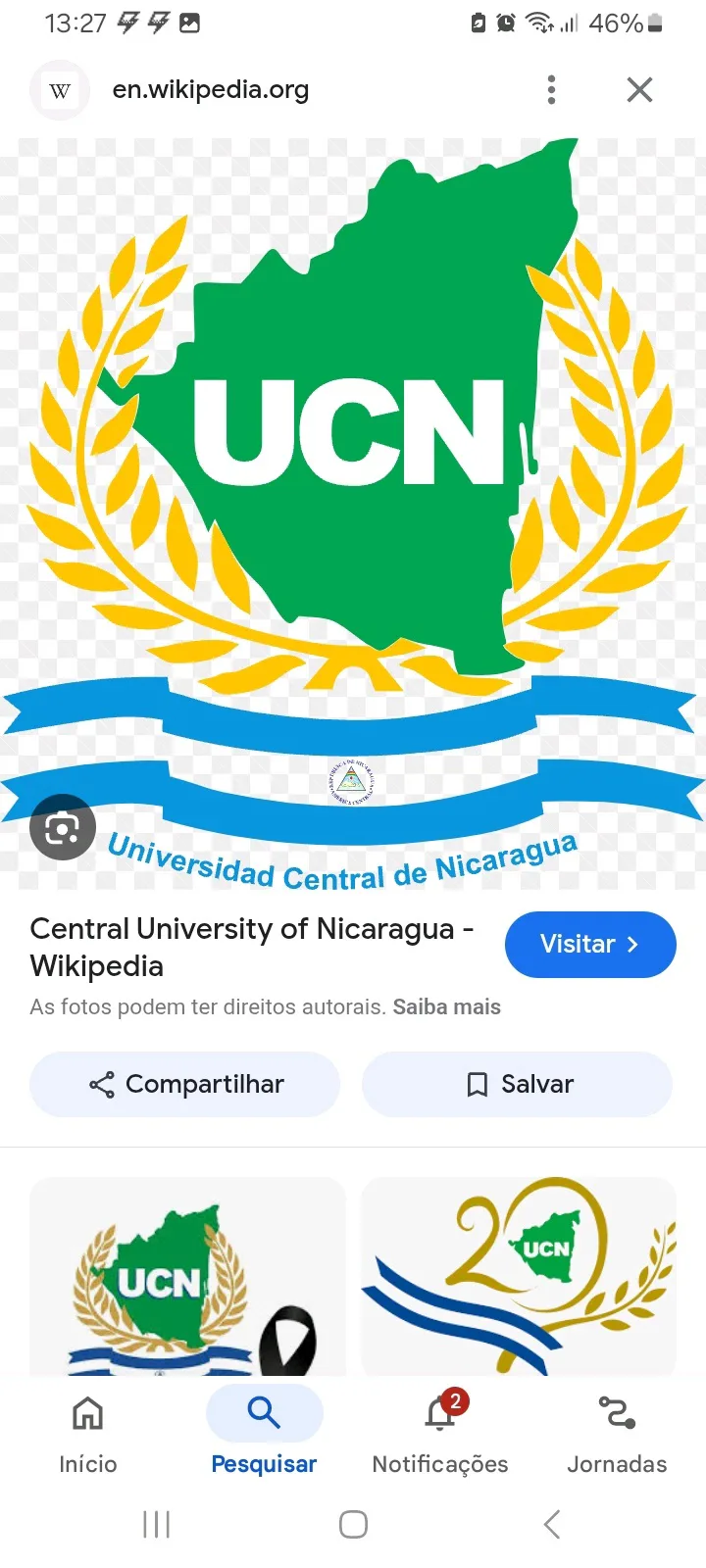Switch to the Pesquisar tab
The height and width of the screenshot is (1568, 706).
click(264, 1433)
